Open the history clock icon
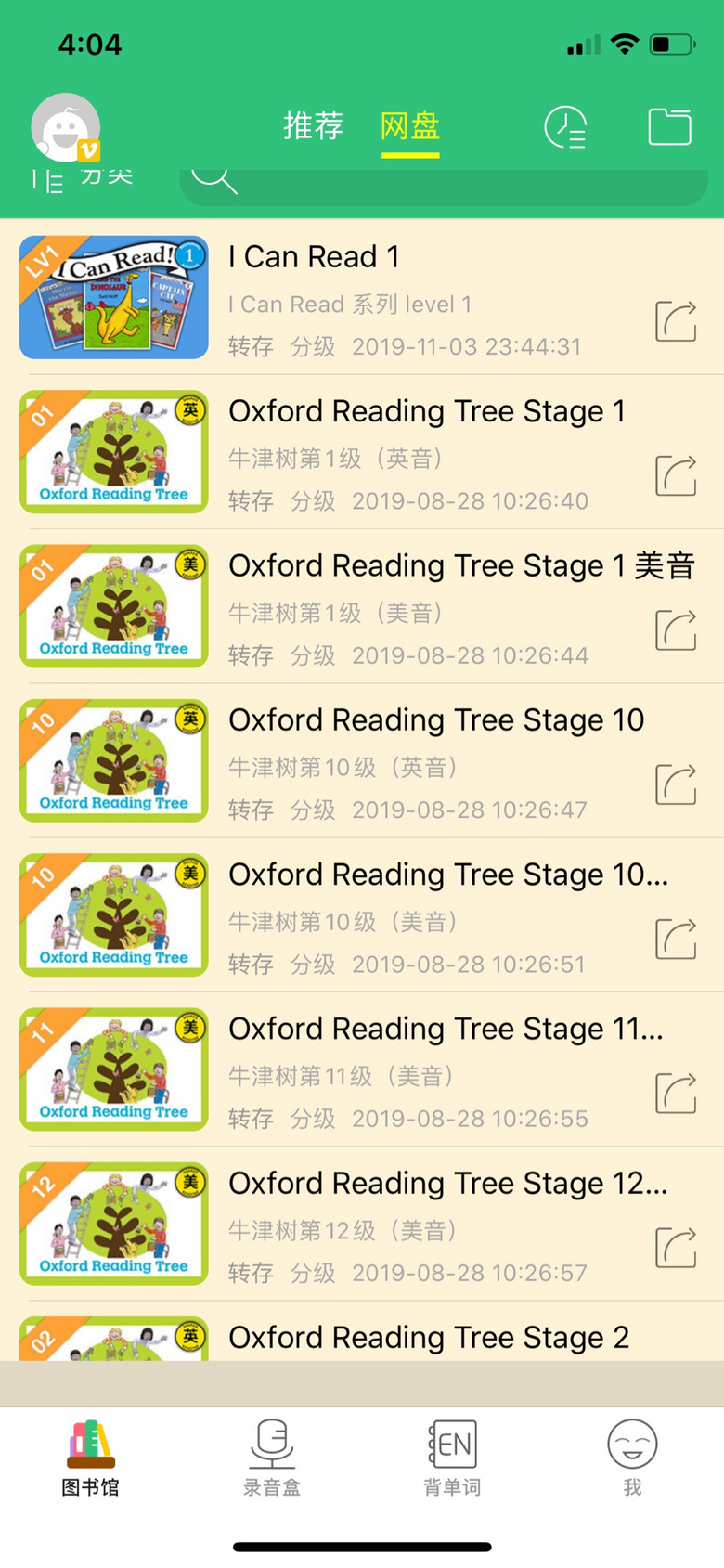The width and height of the screenshot is (724, 1568). 564,127
